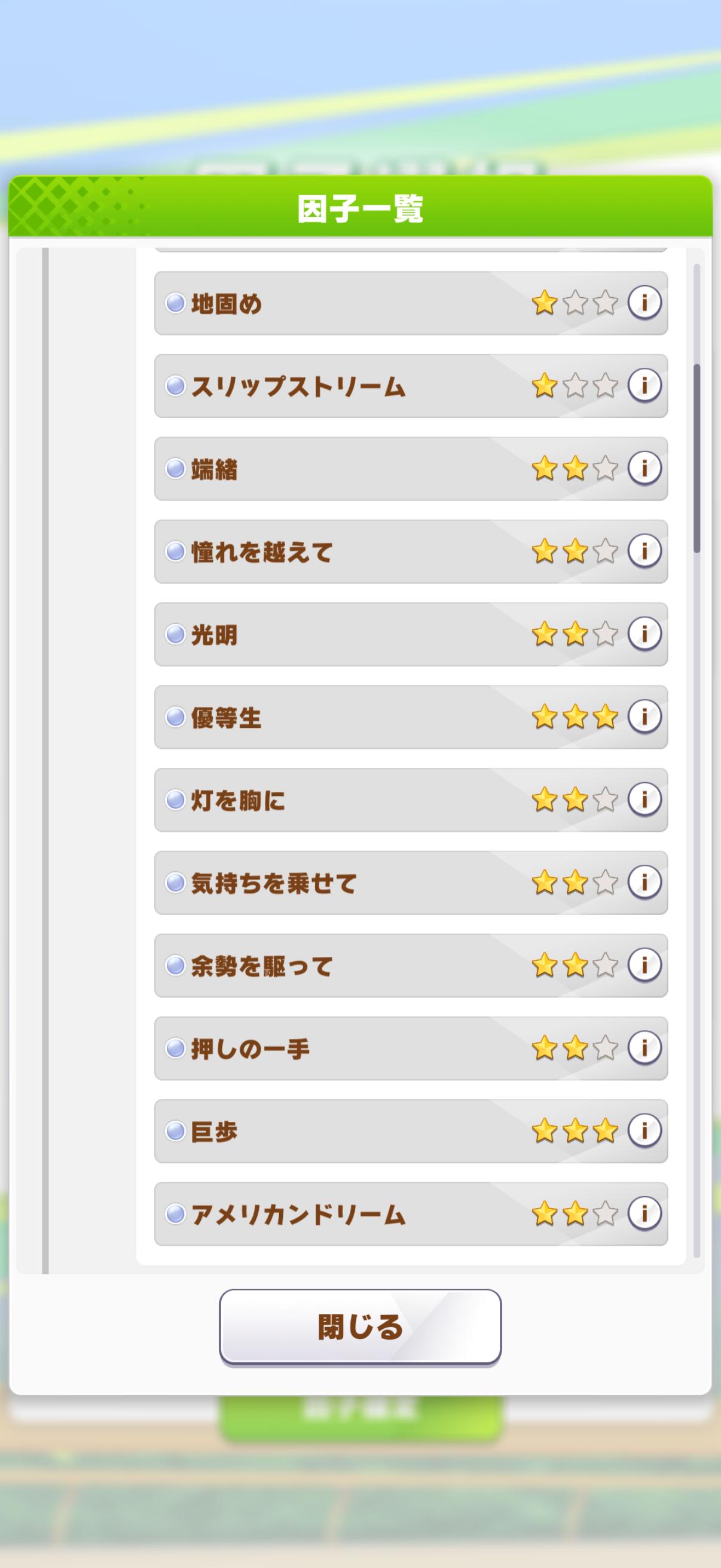Open the info icon for 憧れを越えて
The height and width of the screenshot is (1568, 721).
644,550
